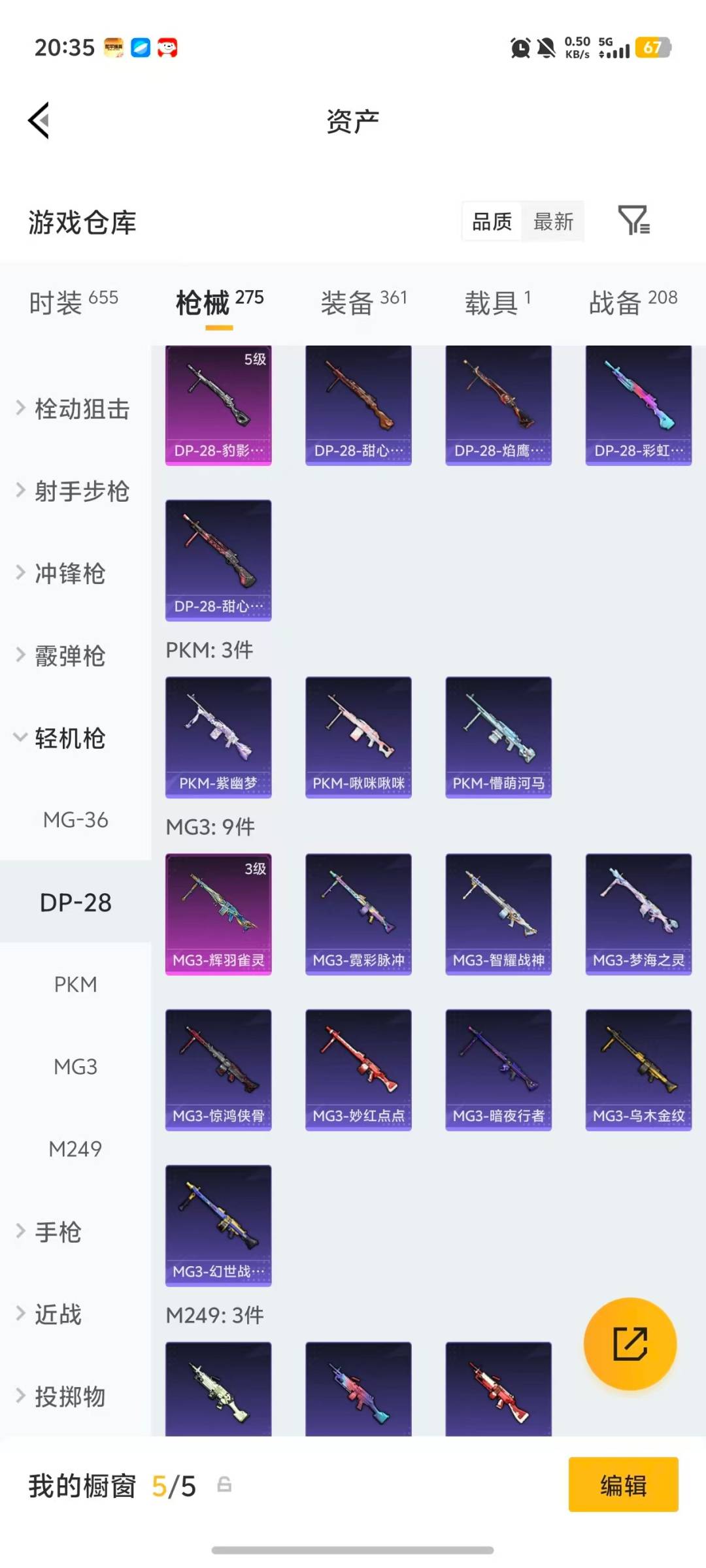Tap the back arrow to leave 资产
Screen dimensions: 706x1568
coord(39,120)
